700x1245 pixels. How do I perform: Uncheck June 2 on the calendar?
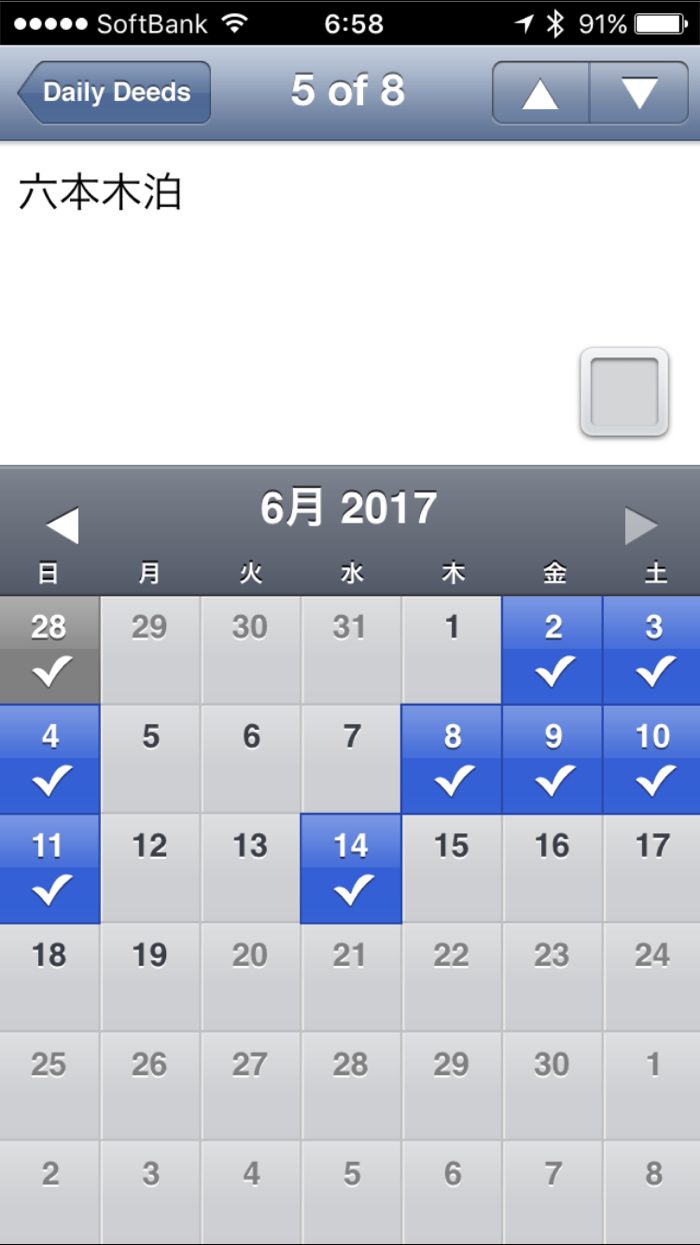553,650
